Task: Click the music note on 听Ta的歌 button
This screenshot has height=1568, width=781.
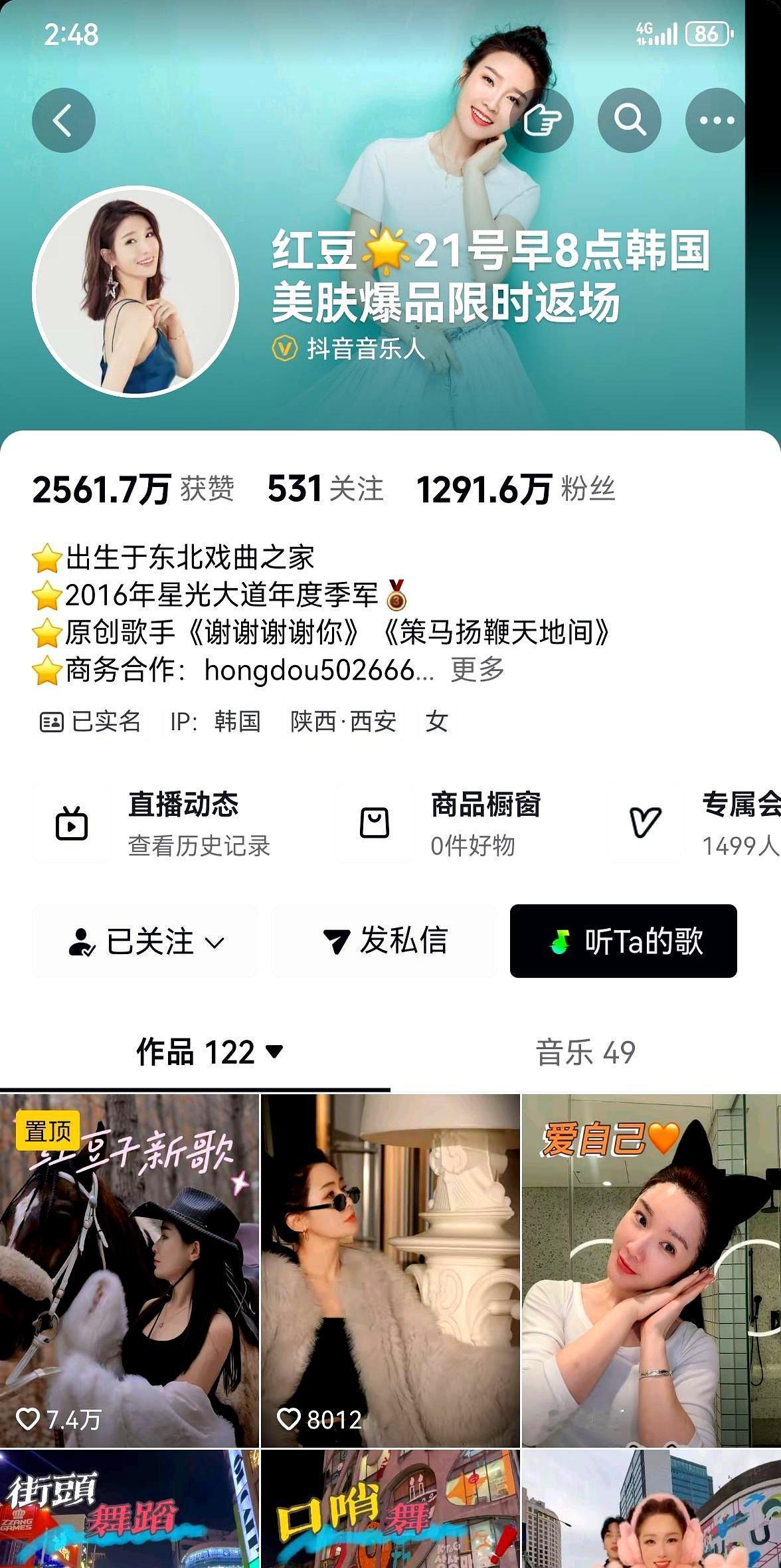Action: [x=562, y=940]
